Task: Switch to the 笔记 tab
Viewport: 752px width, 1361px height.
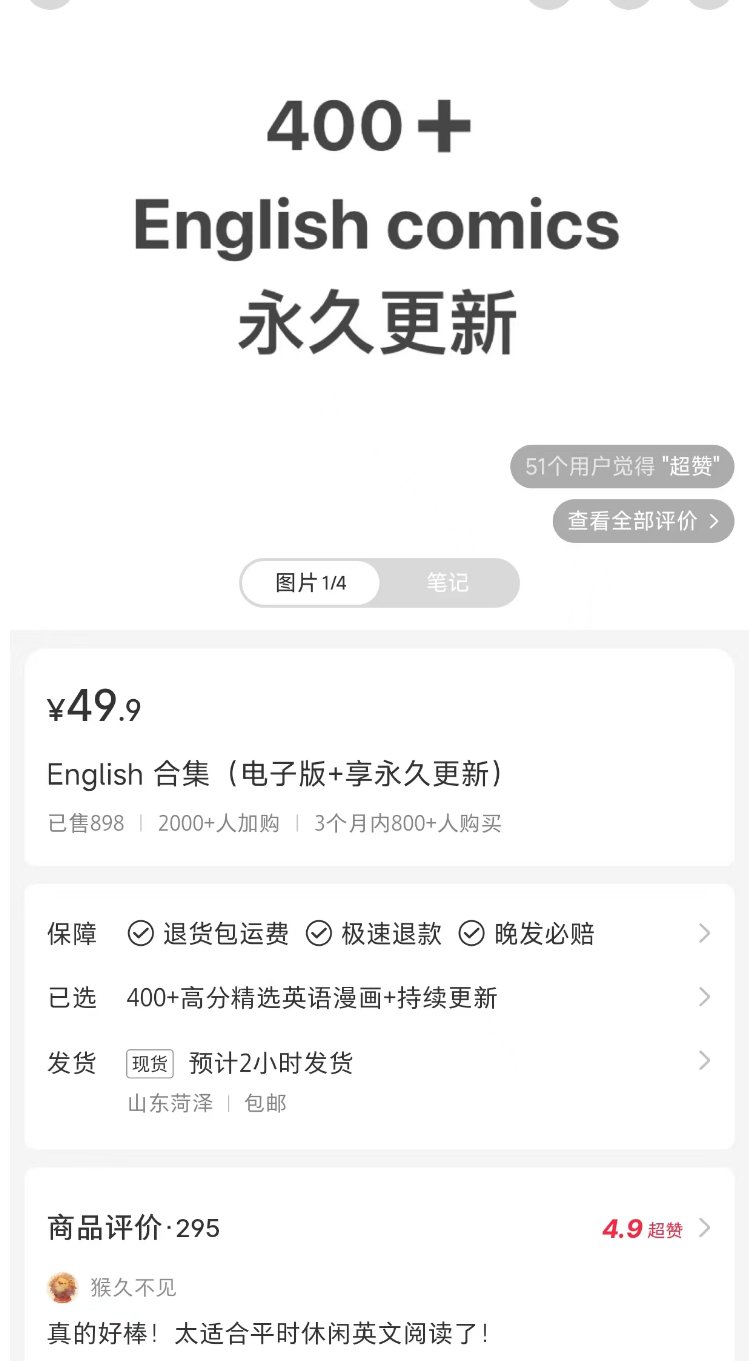Action: pyautogui.click(x=447, y=583)
